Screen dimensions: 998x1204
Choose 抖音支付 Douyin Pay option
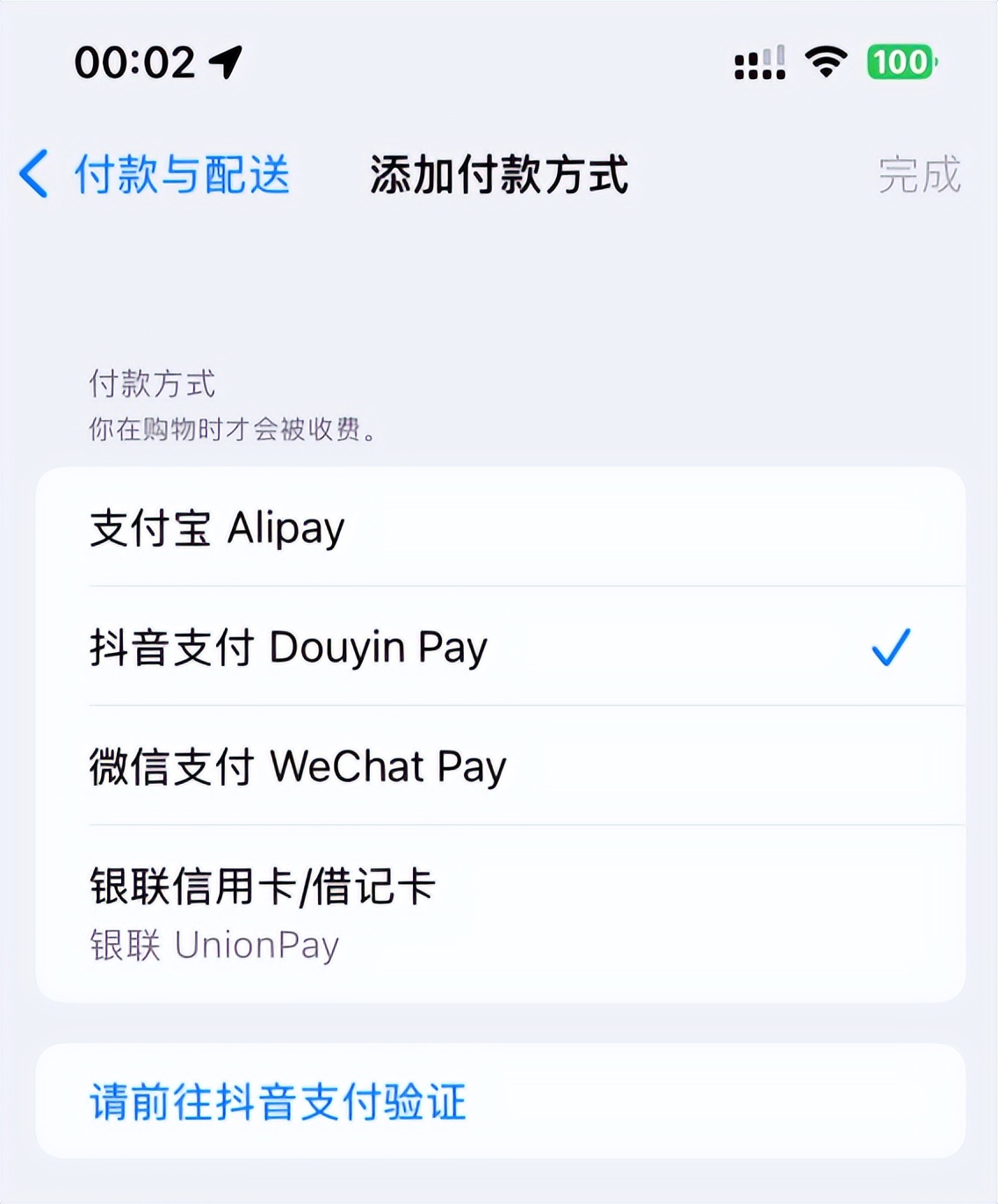pyautogui.click(x=499, y=648)
